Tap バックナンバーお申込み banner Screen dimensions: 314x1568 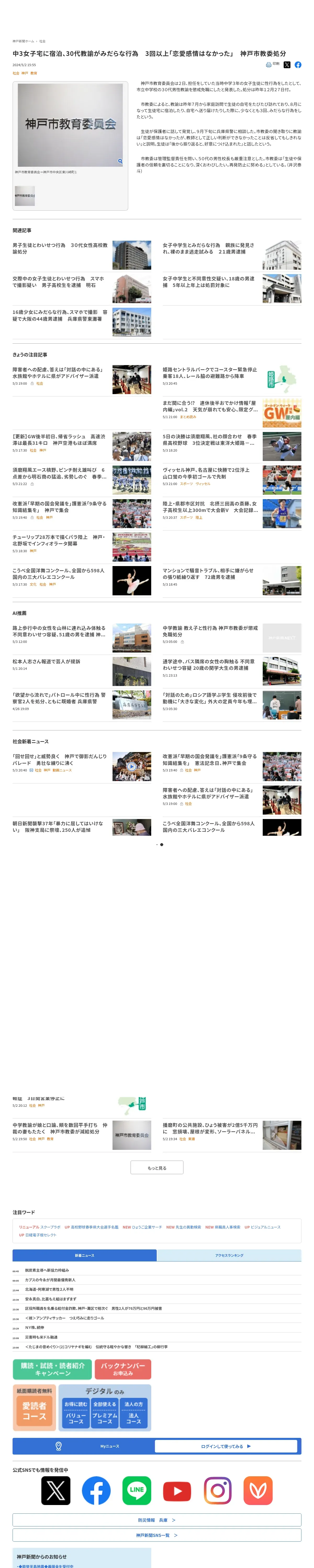click(122, 1369)
